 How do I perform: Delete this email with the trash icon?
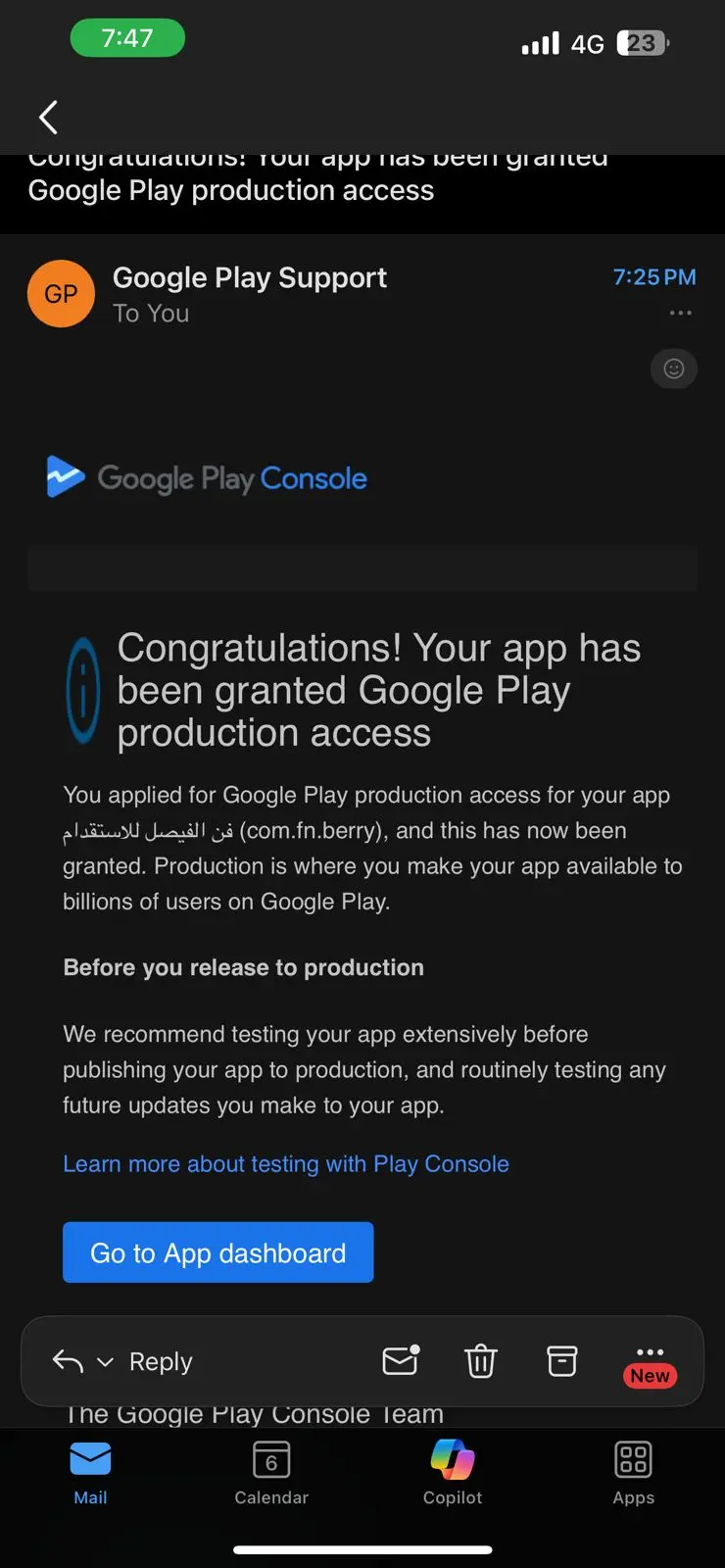tap(480, 1361)
